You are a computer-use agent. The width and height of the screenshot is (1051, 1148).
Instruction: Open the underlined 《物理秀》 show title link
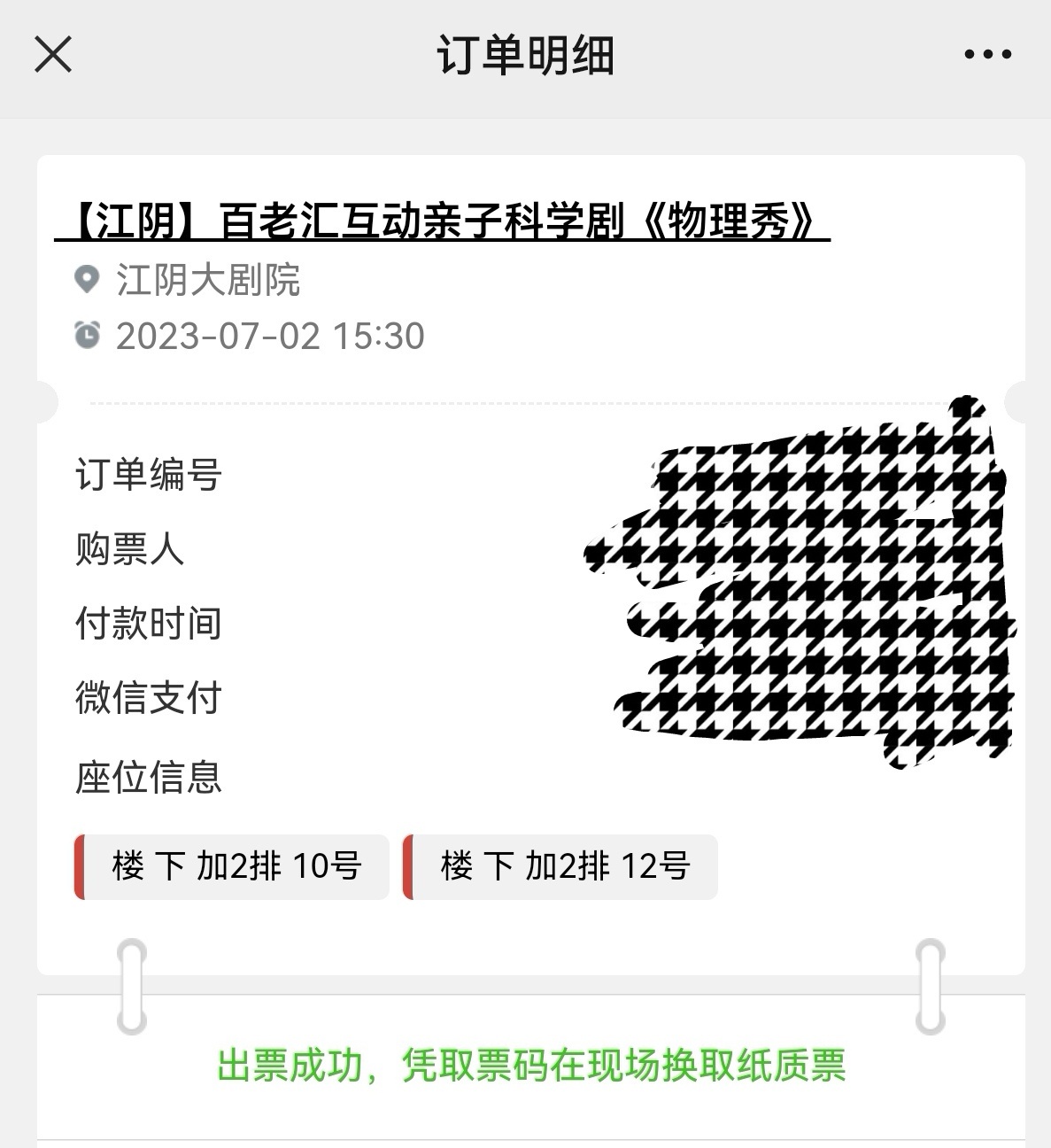tap(443, 221)
